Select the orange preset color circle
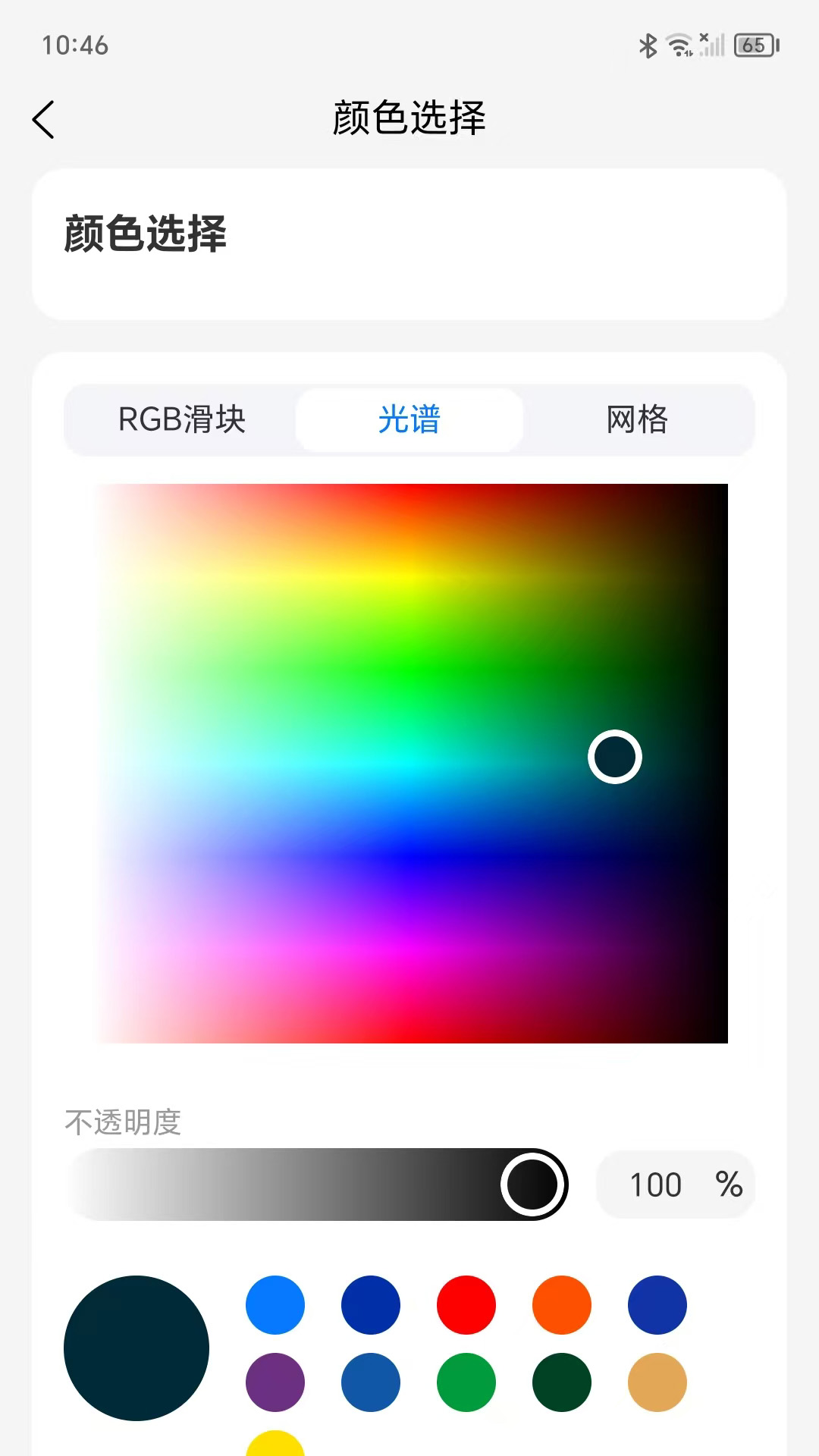 [x=563, y=1304]
